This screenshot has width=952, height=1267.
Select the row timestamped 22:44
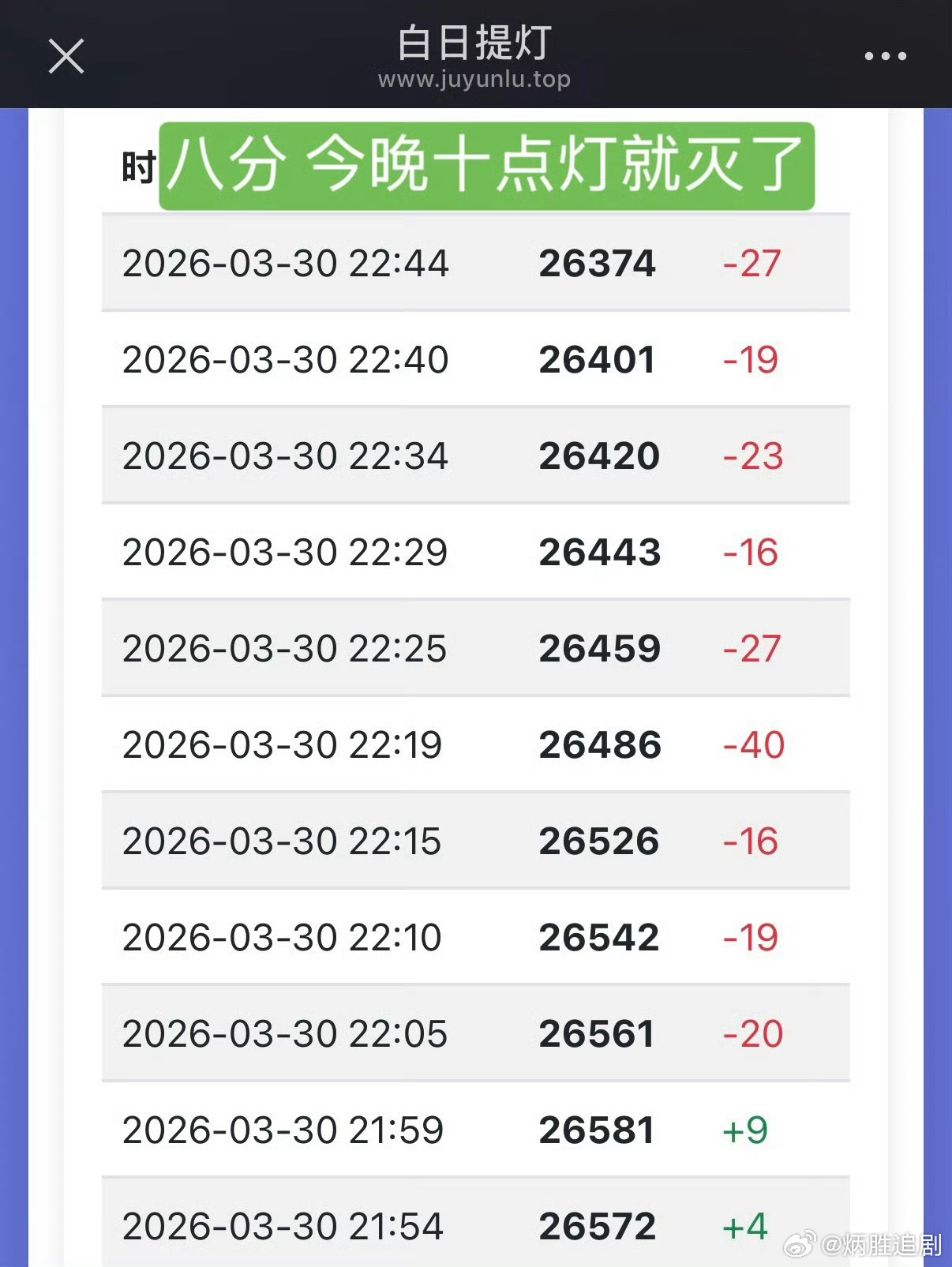(284, 263)
